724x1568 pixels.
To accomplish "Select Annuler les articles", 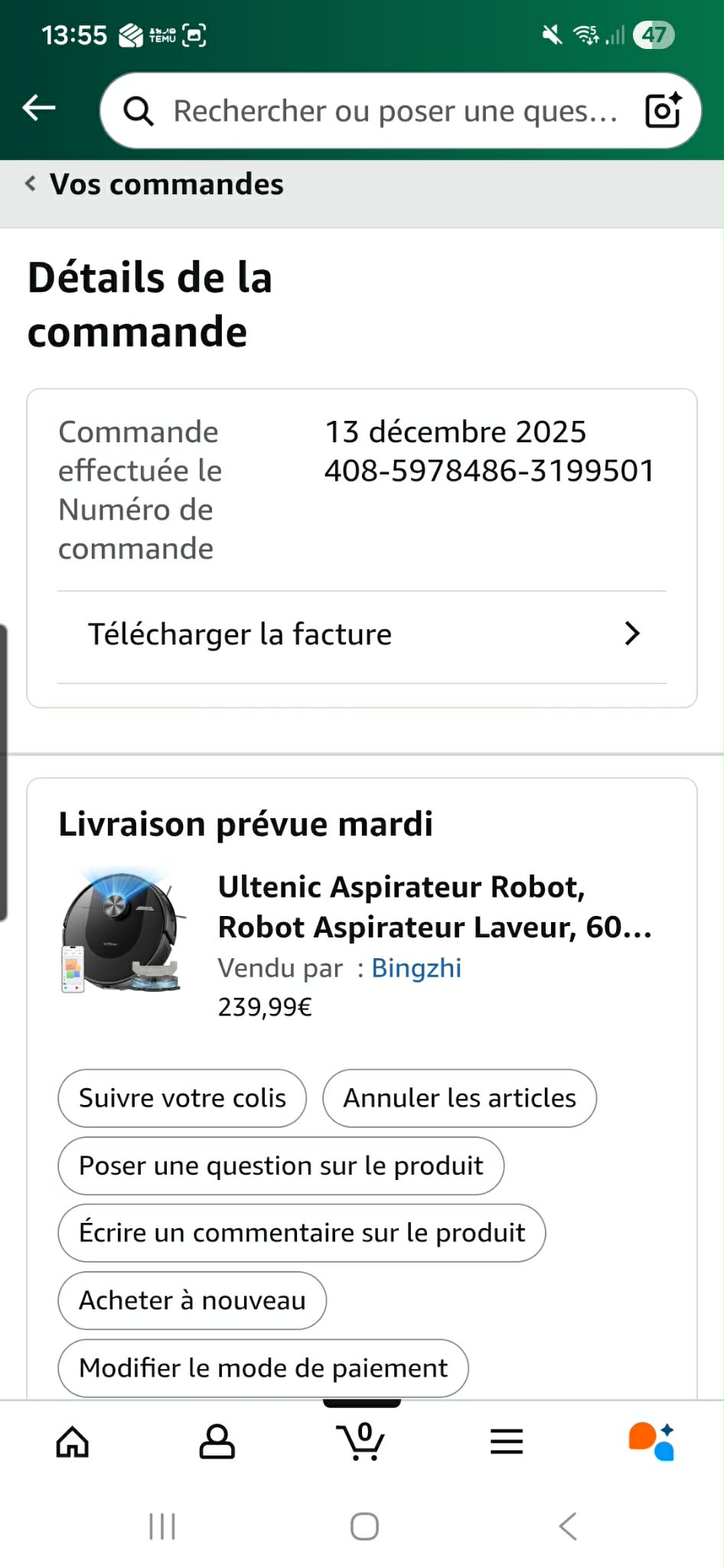I will pos(459,1098).
